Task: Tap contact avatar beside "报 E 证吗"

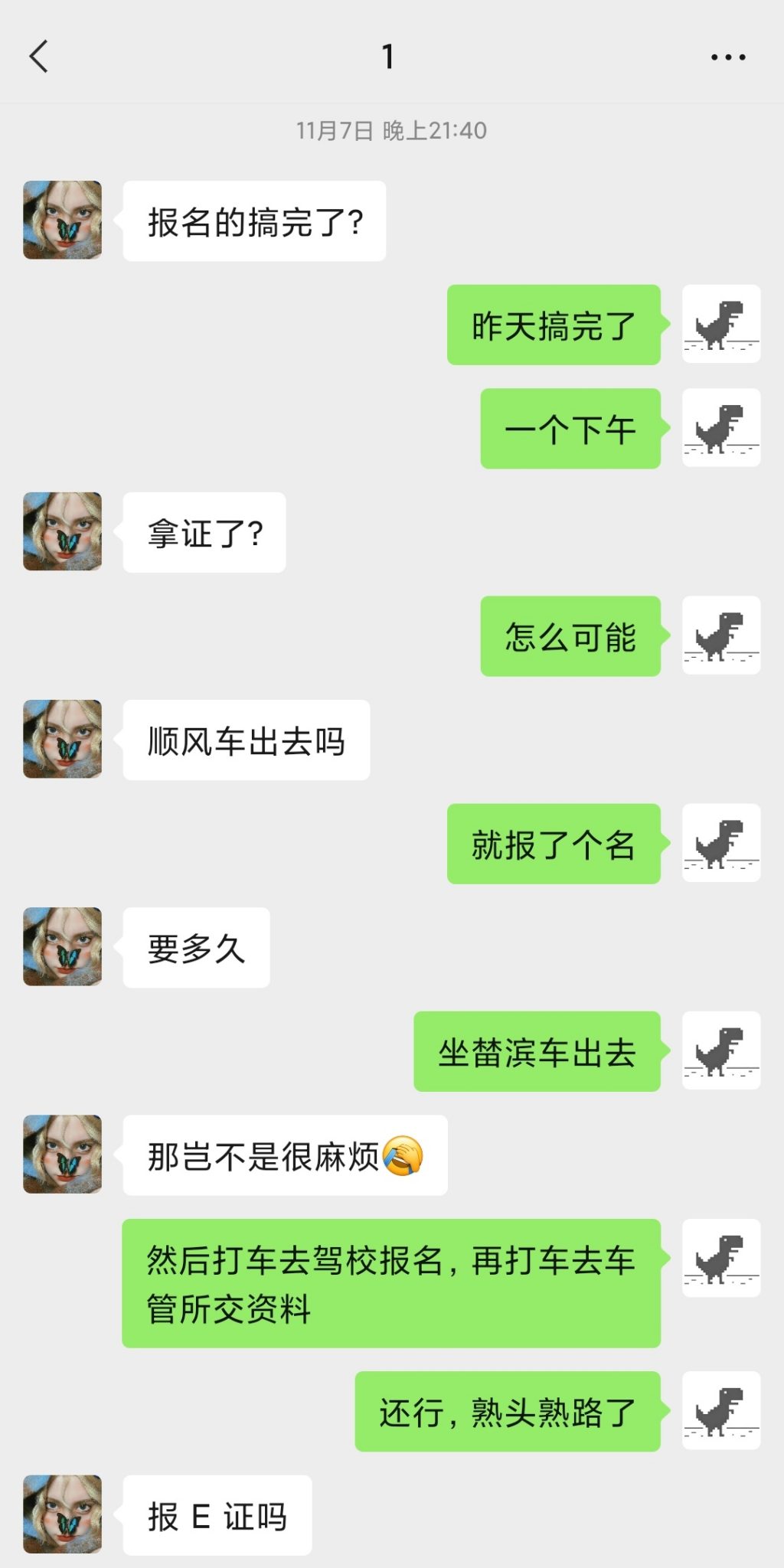Action: [63, 1514]
